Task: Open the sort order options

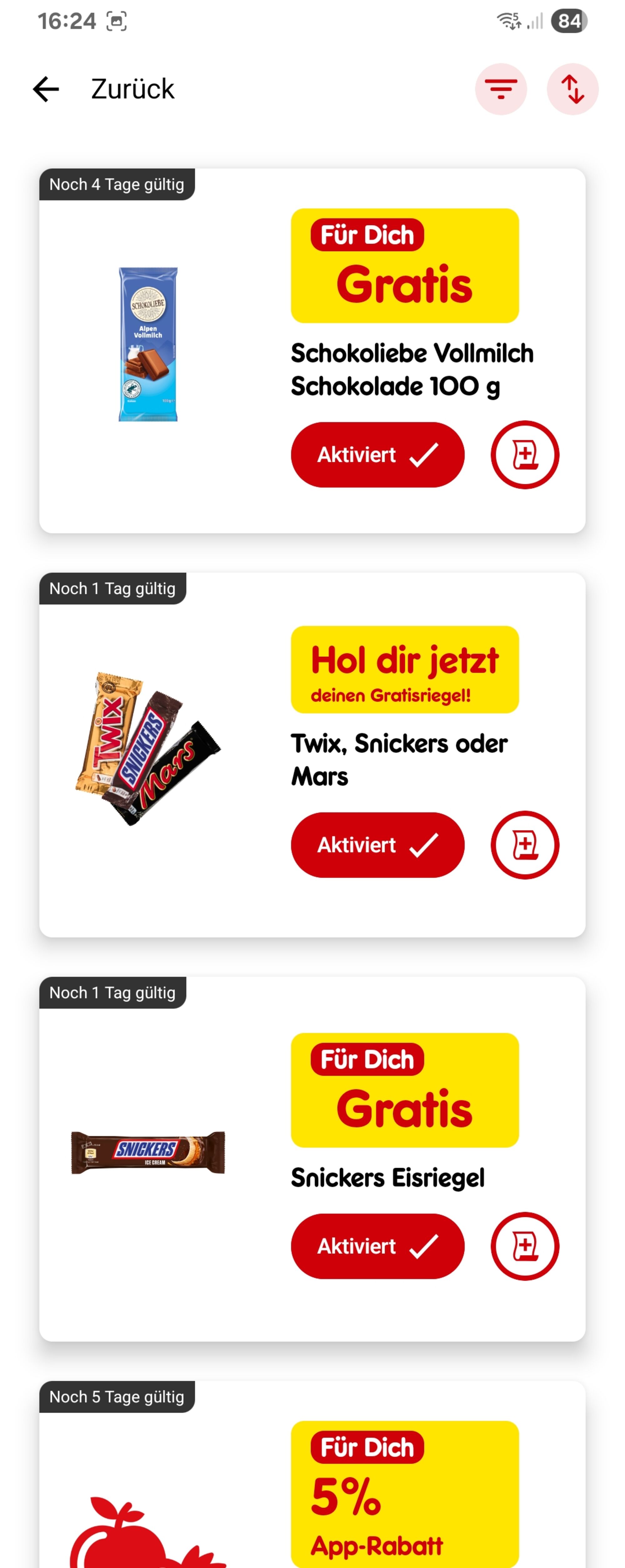Action: point(572,89)
